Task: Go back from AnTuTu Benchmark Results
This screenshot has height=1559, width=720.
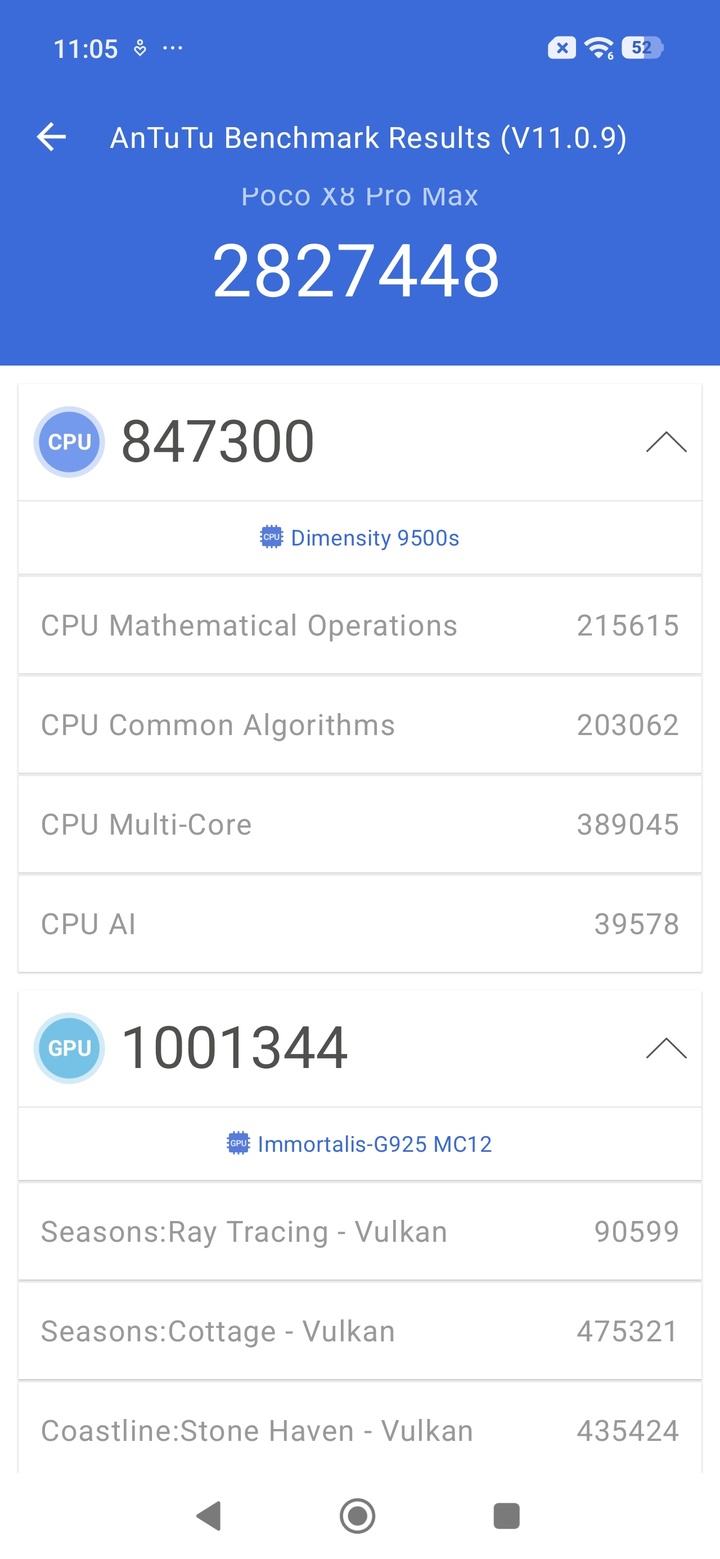Action: tap(51, 138)
